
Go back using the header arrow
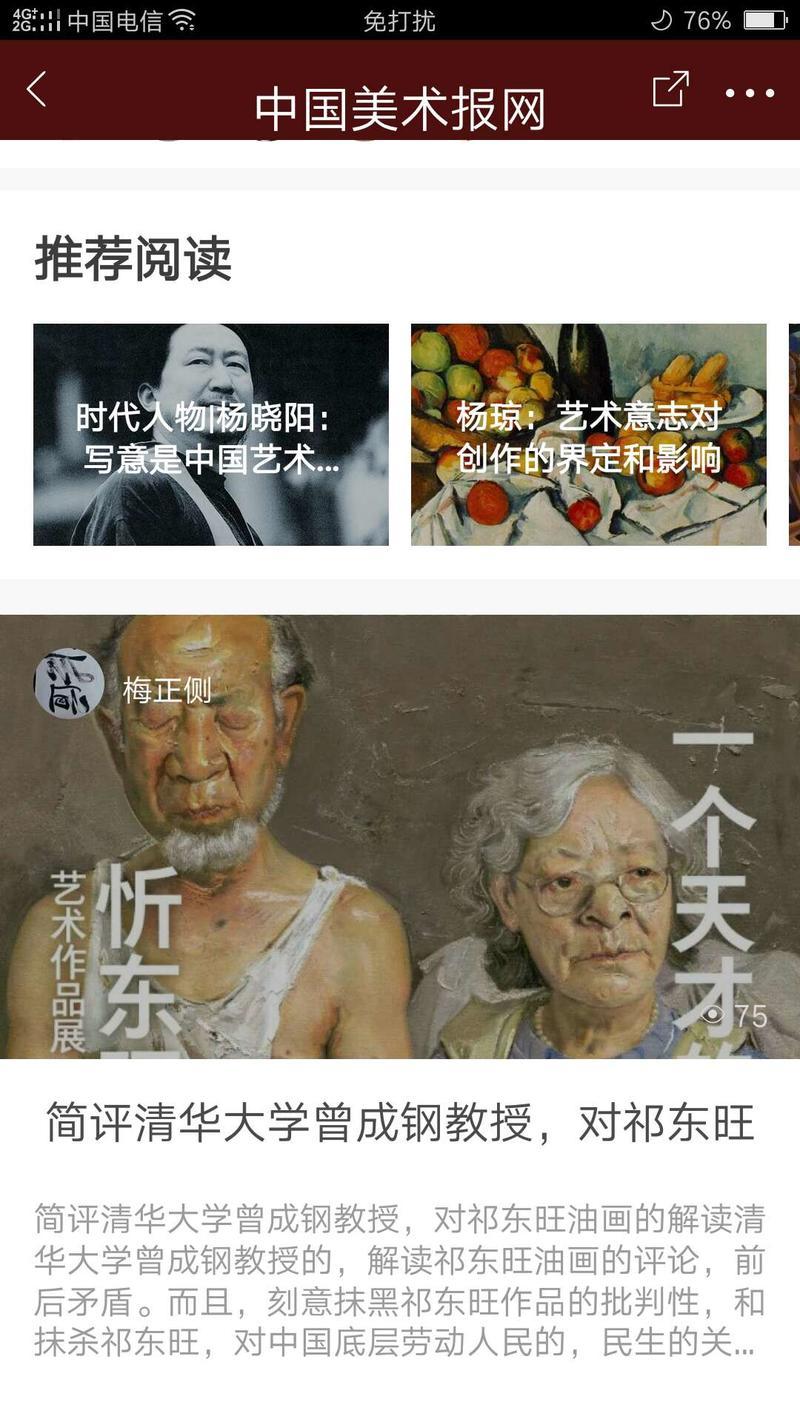coord(37,90)
